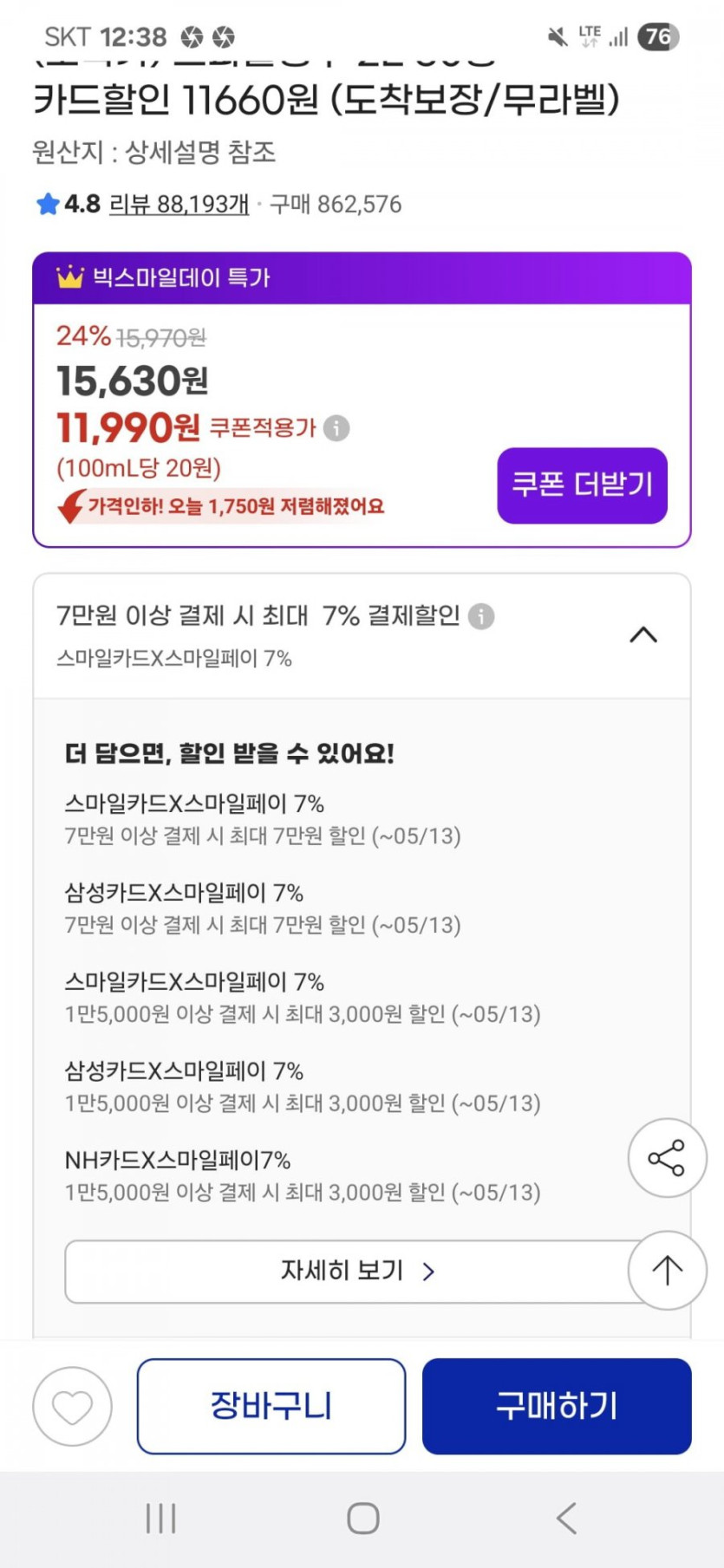The height and width of the screenshot is (1568, 724).
Task: Open the 88,193 reviews link
Action: (179, 205)
